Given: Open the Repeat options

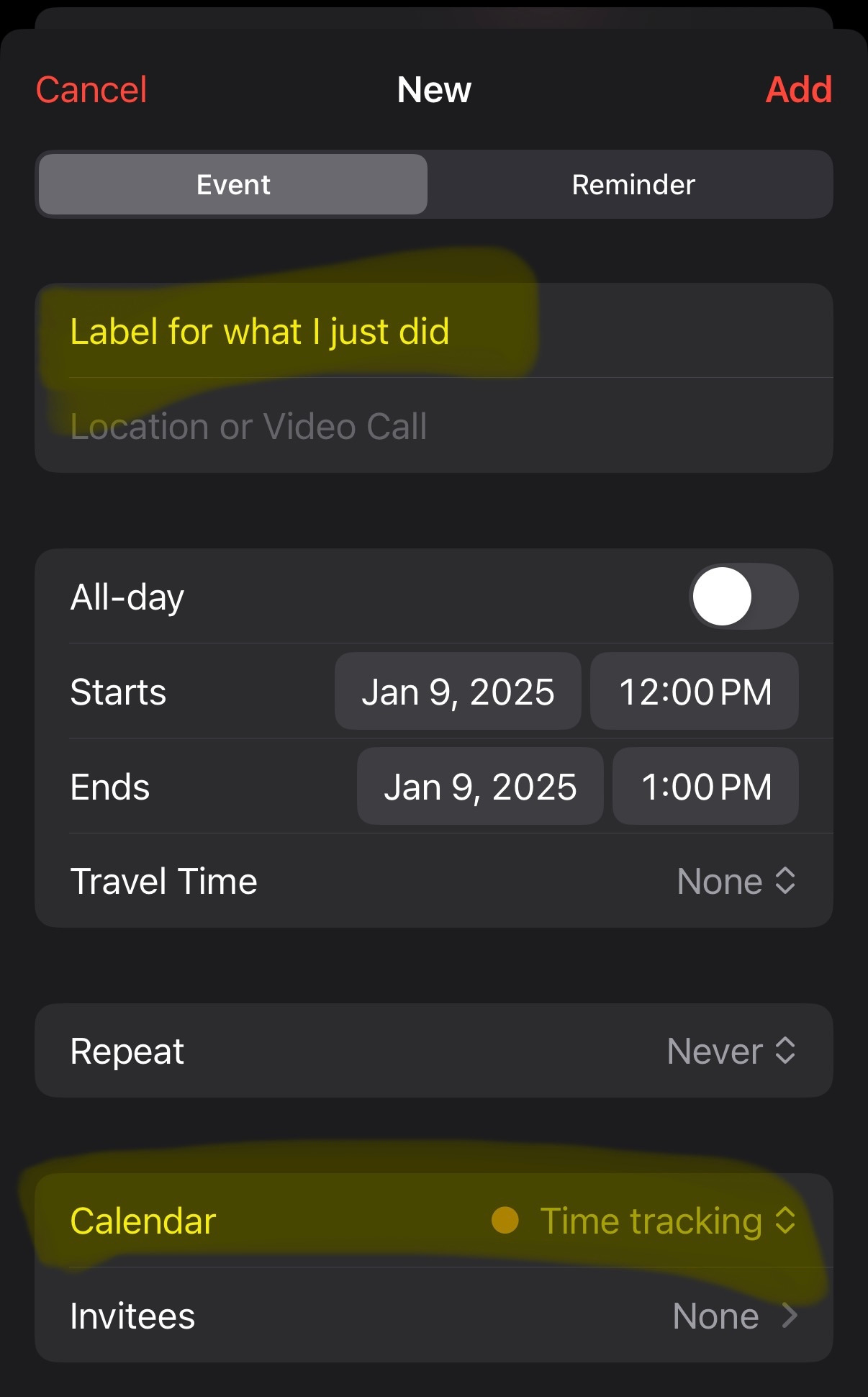Looking at the screenshot, I should (731, 1052).
